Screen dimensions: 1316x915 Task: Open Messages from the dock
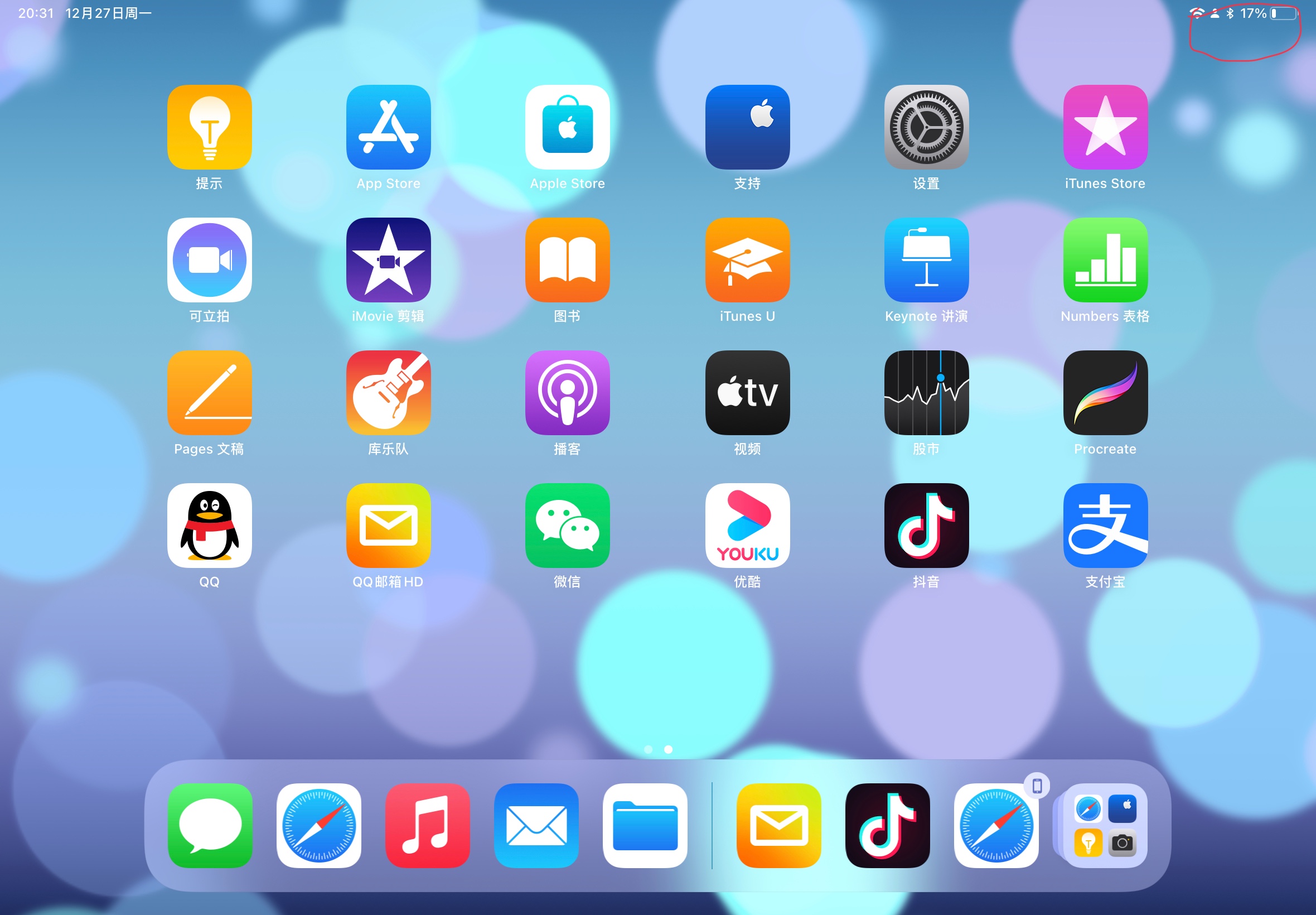pos(210,825)
